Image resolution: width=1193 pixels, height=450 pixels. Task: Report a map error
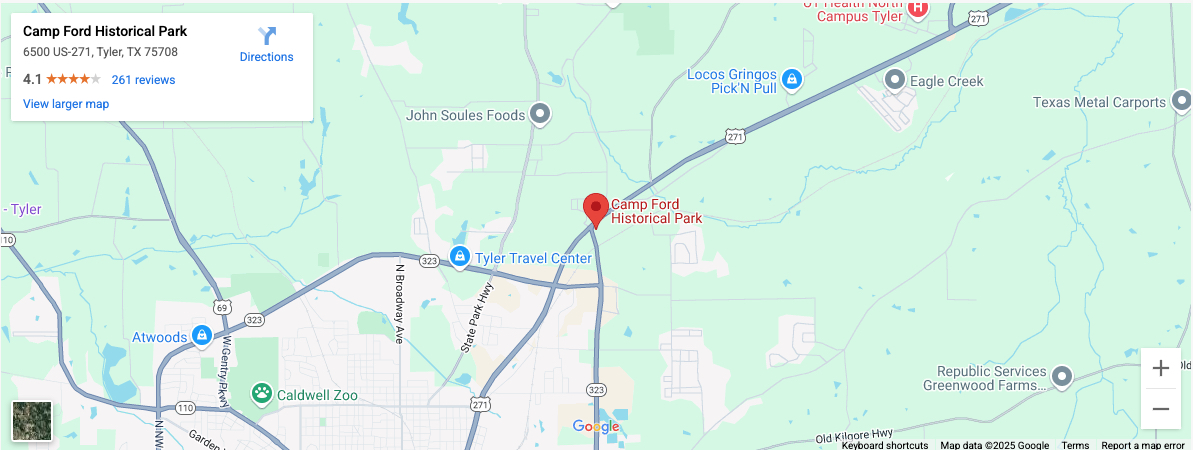pyautogui.click(x=1142, y=445)
